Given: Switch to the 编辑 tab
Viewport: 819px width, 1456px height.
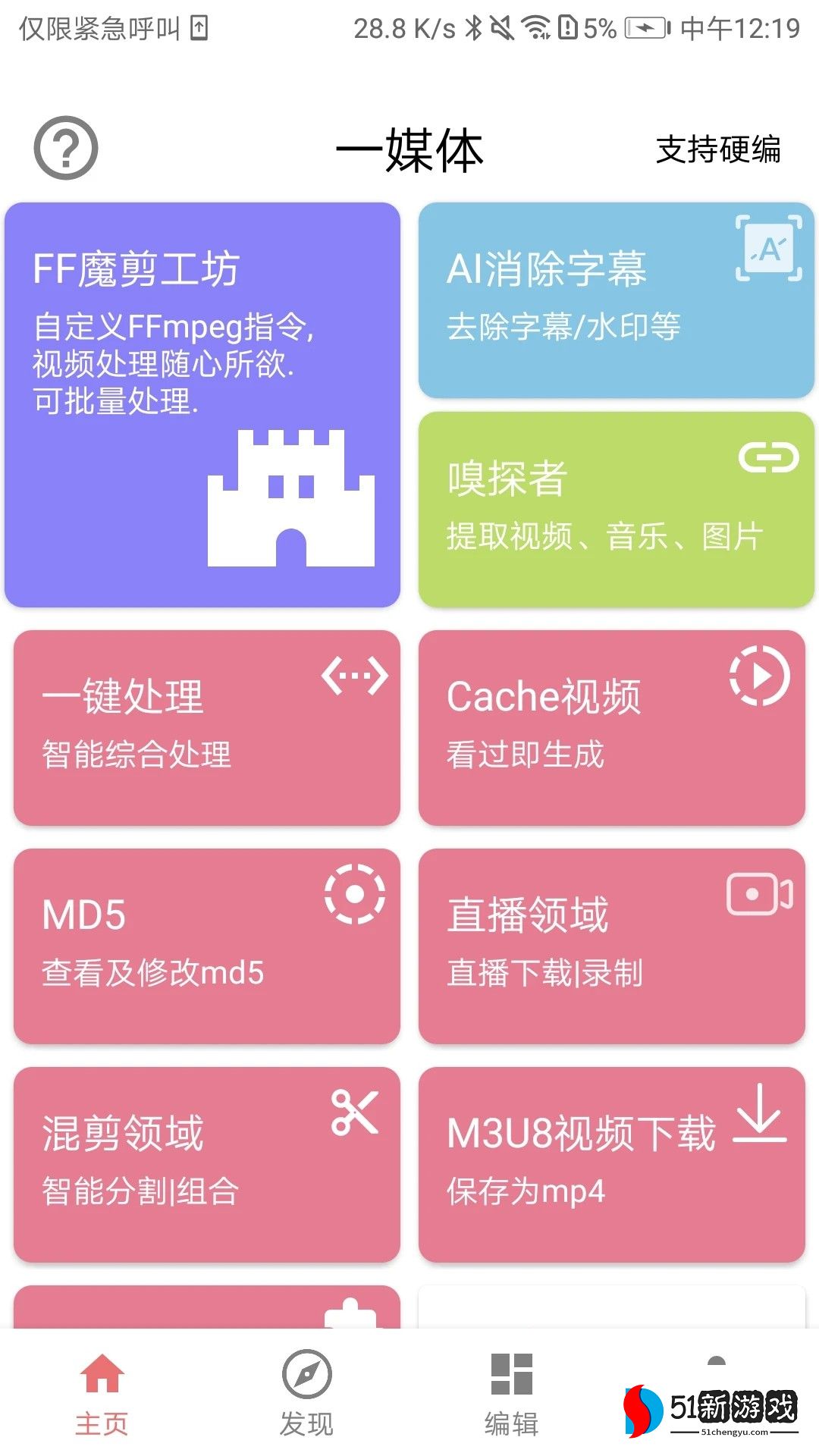Looking at the screenshot, I should tap(512, 1394).
